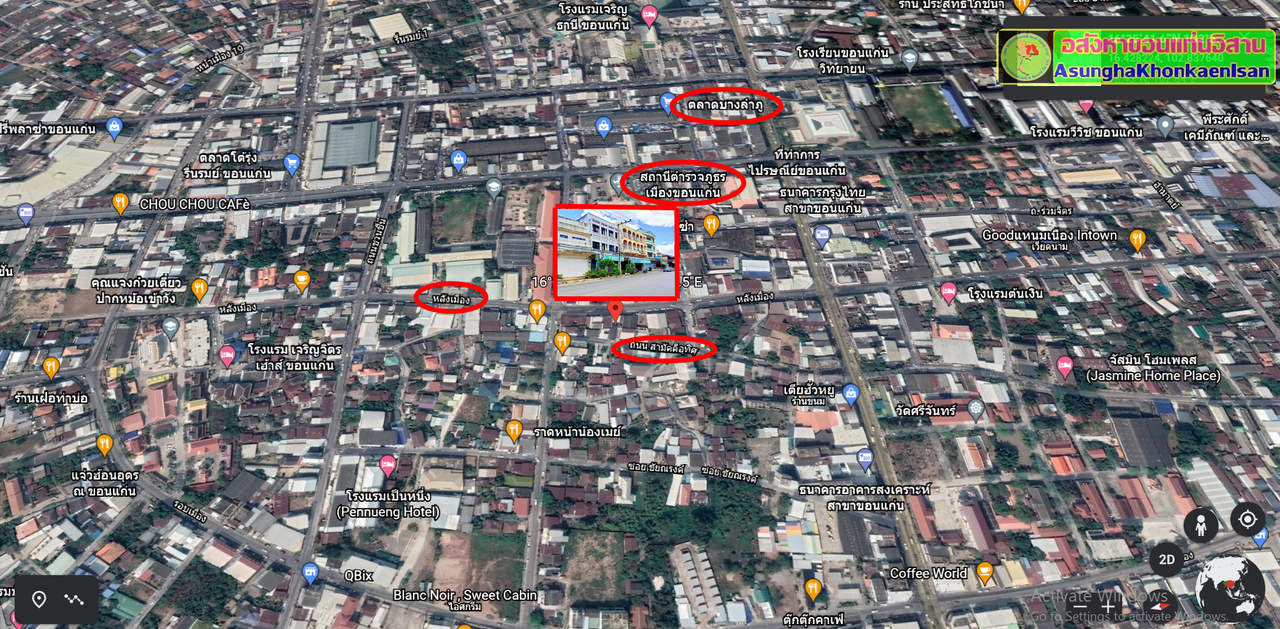Open the Pennueng Hotel map pin
Screen dimensions: 1280x629
pyautogui.click(x=388, y=465)
